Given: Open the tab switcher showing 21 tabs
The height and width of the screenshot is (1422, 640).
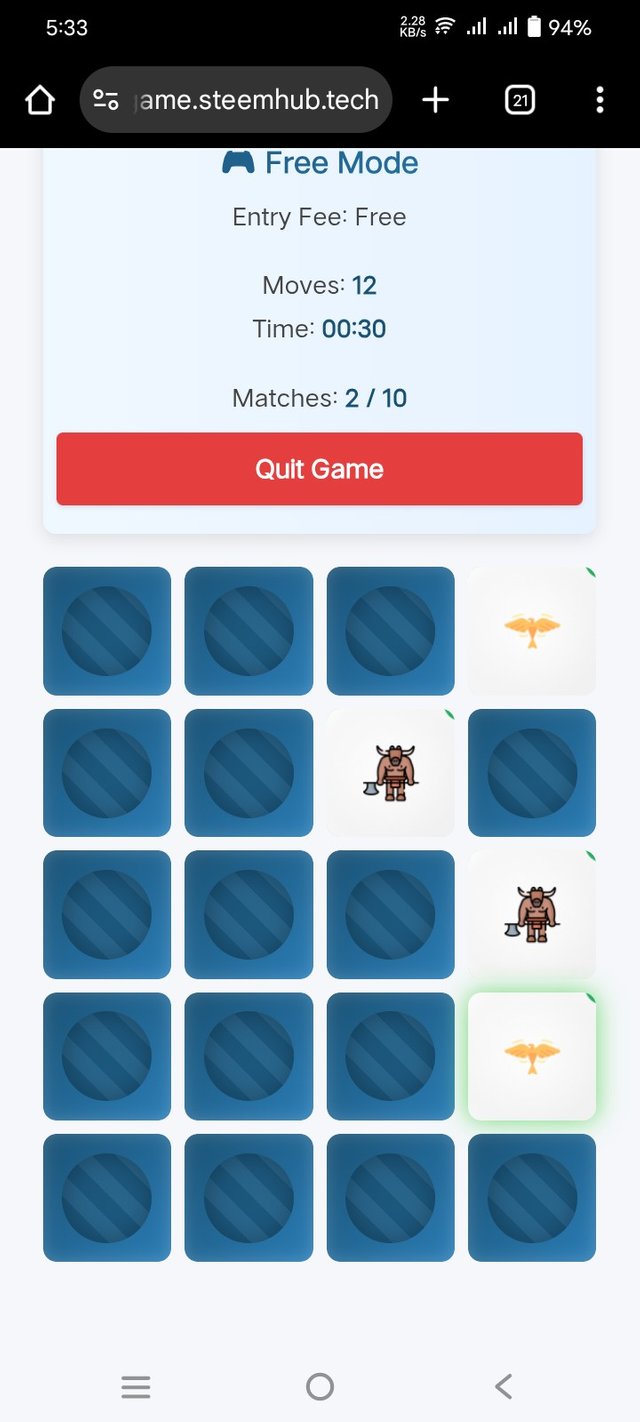Looking at the screenshot, I should click(520, 100).
